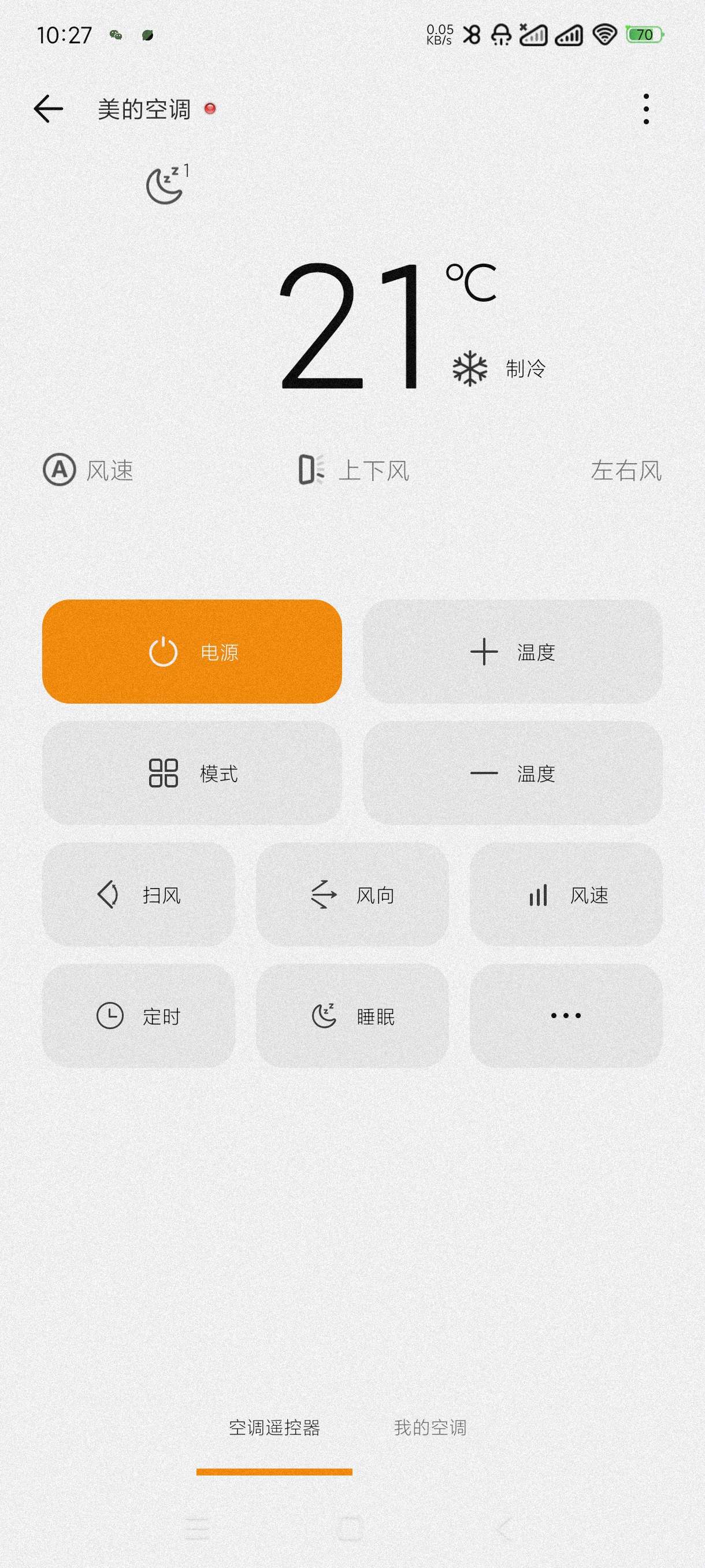
Task: Set a timer with 定时
Action: pos(139,1015)
